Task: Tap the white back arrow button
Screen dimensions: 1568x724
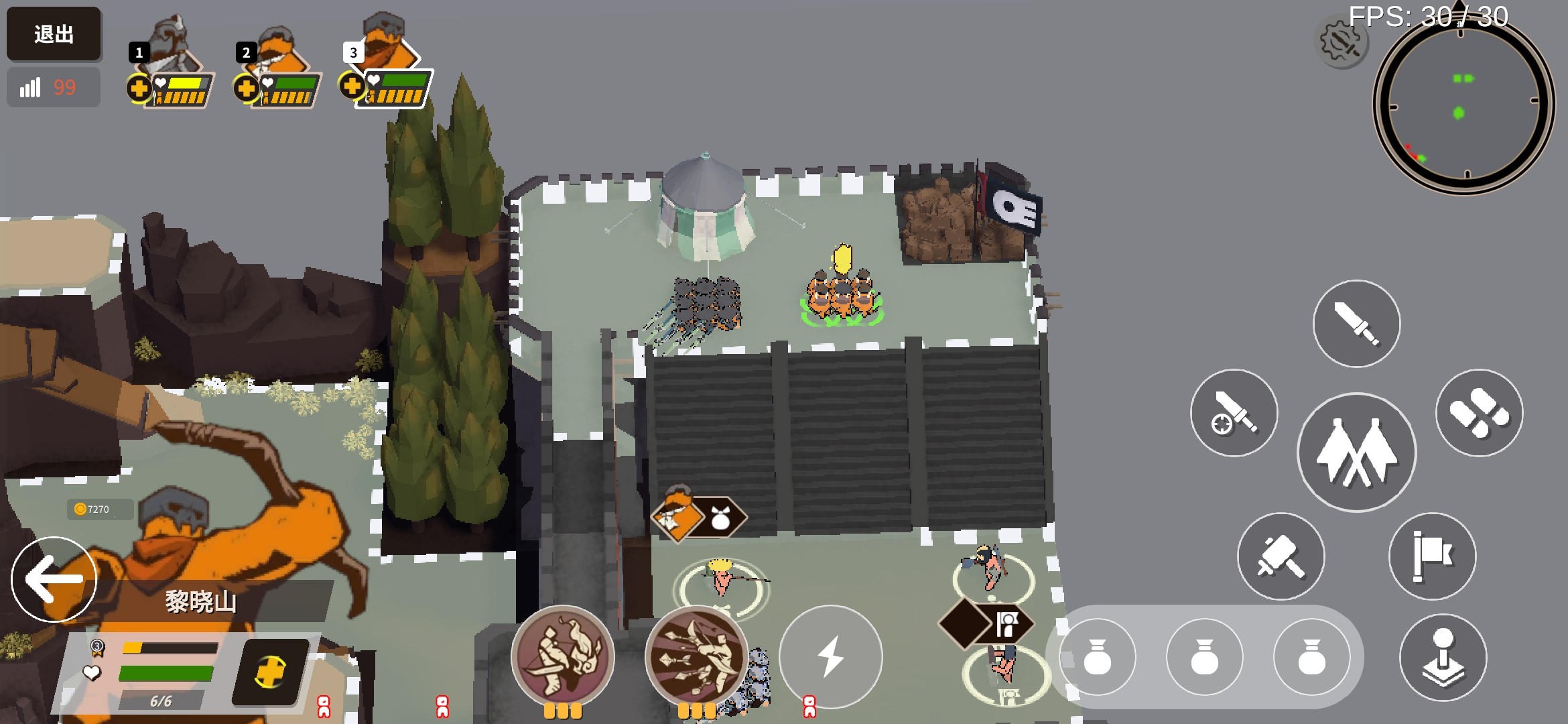Action: 54,579
